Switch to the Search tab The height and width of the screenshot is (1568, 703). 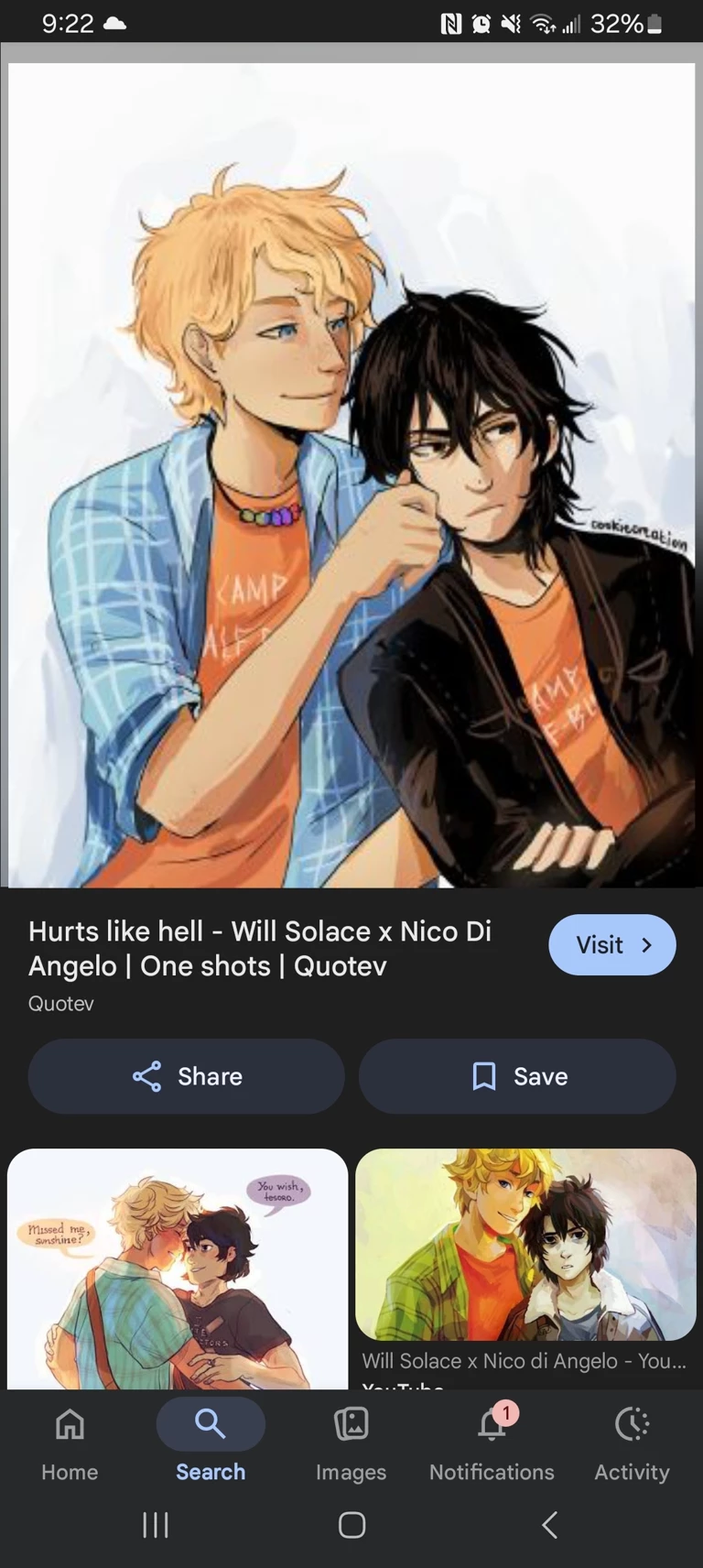[211, 1441]
